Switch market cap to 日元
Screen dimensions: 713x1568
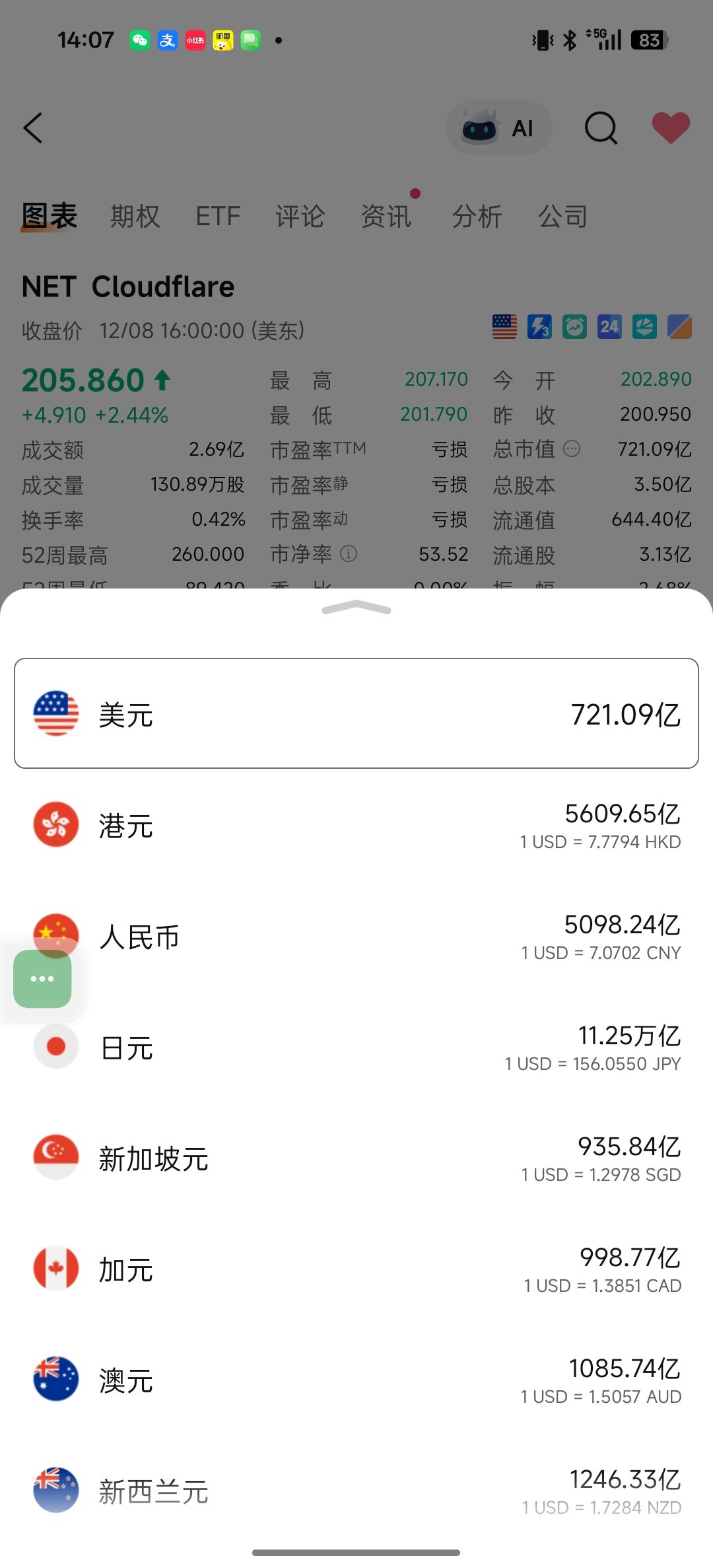[356, 1048]
